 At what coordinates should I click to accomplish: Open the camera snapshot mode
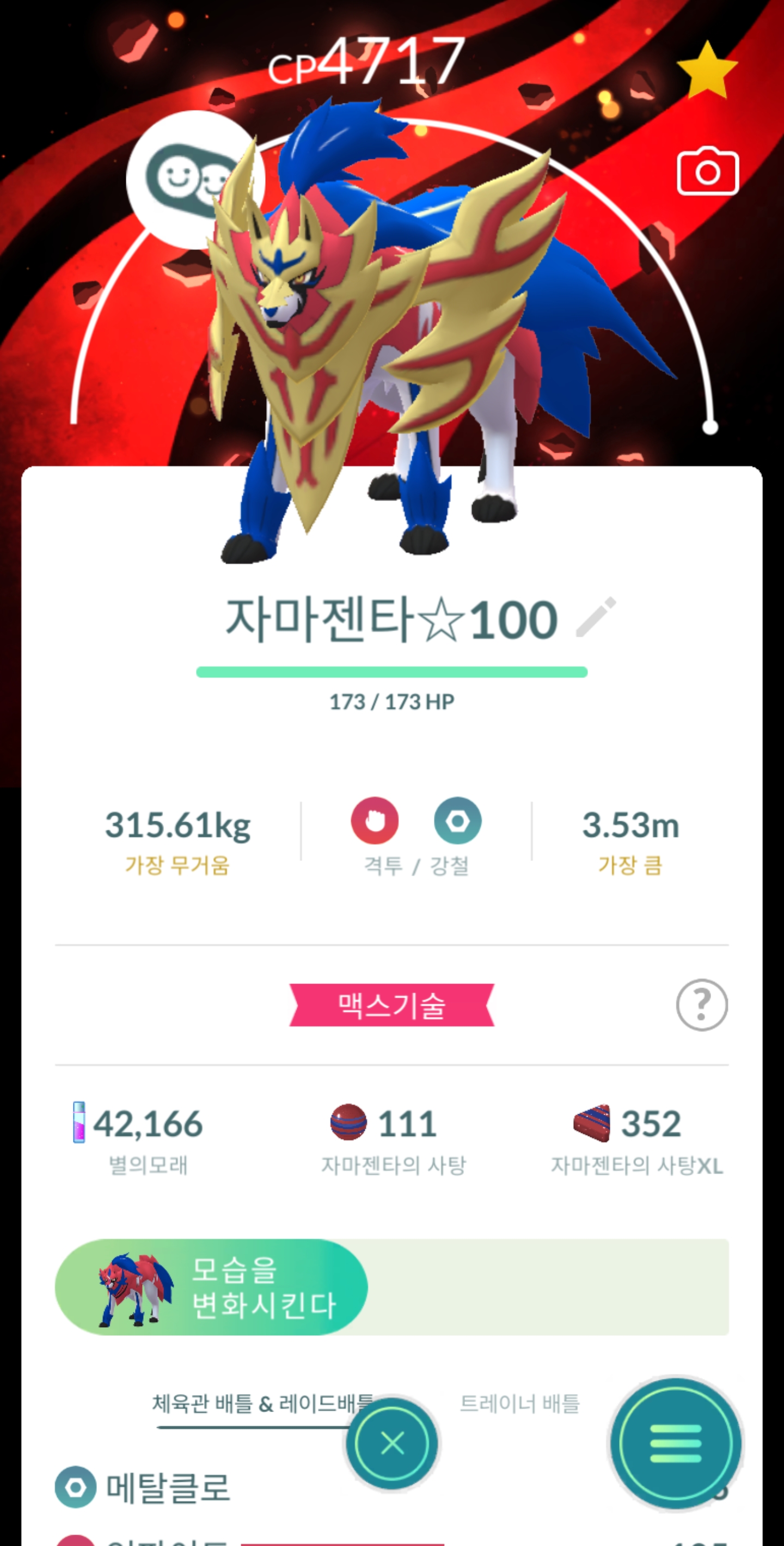(707, 172)
